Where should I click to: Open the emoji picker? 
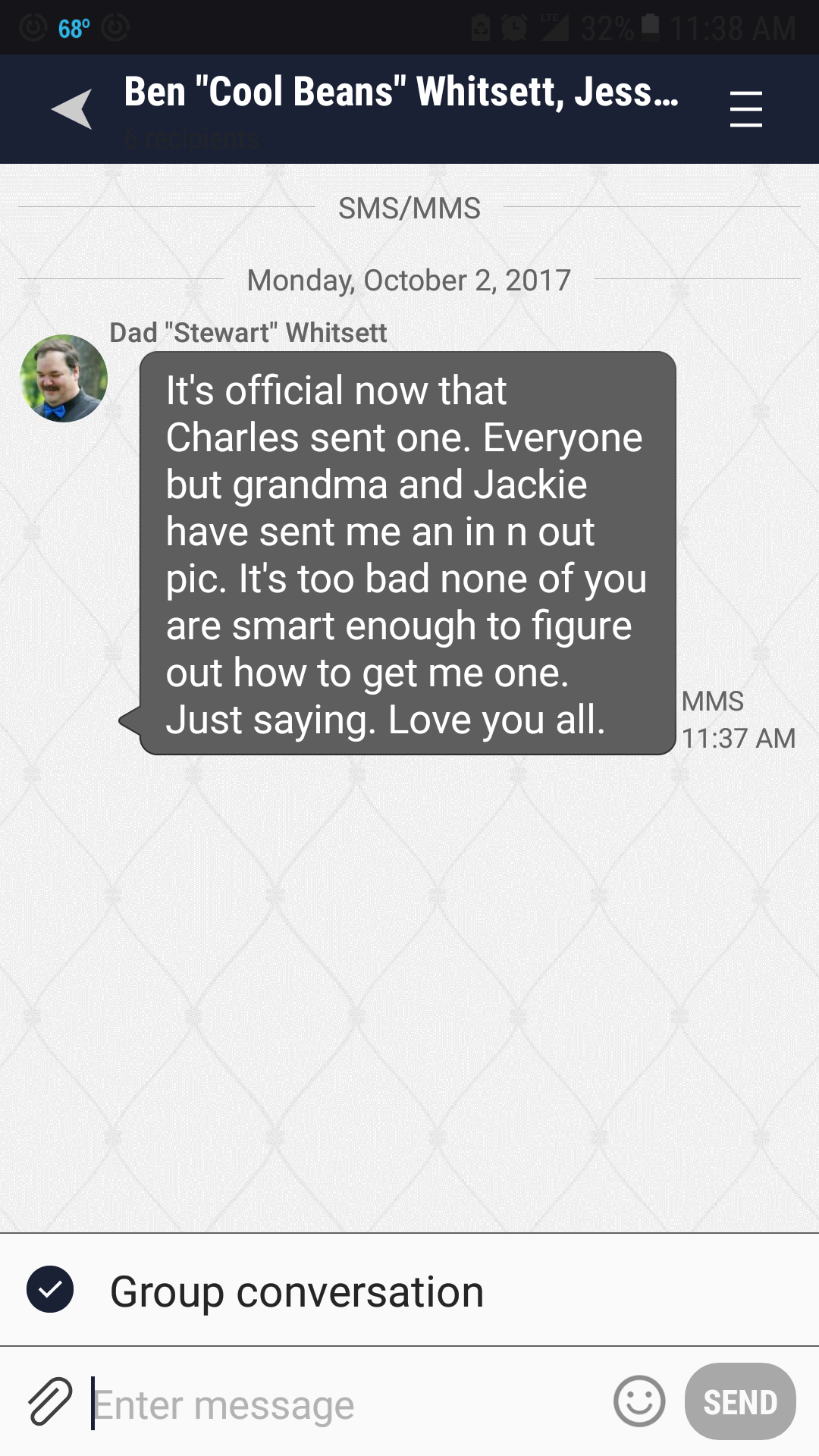click(x=639, y=1401)
